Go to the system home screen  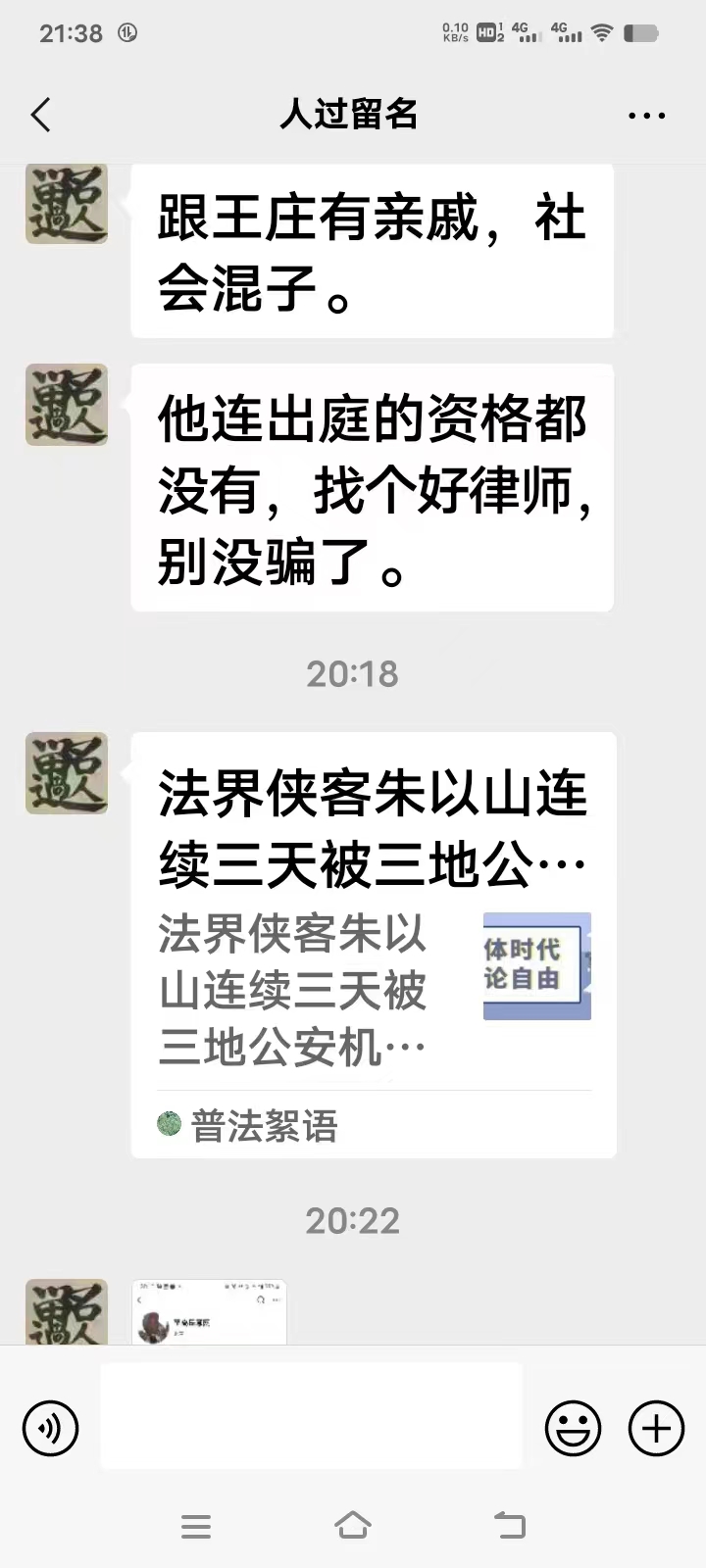pyautogui.click(x=353, y=1525)
